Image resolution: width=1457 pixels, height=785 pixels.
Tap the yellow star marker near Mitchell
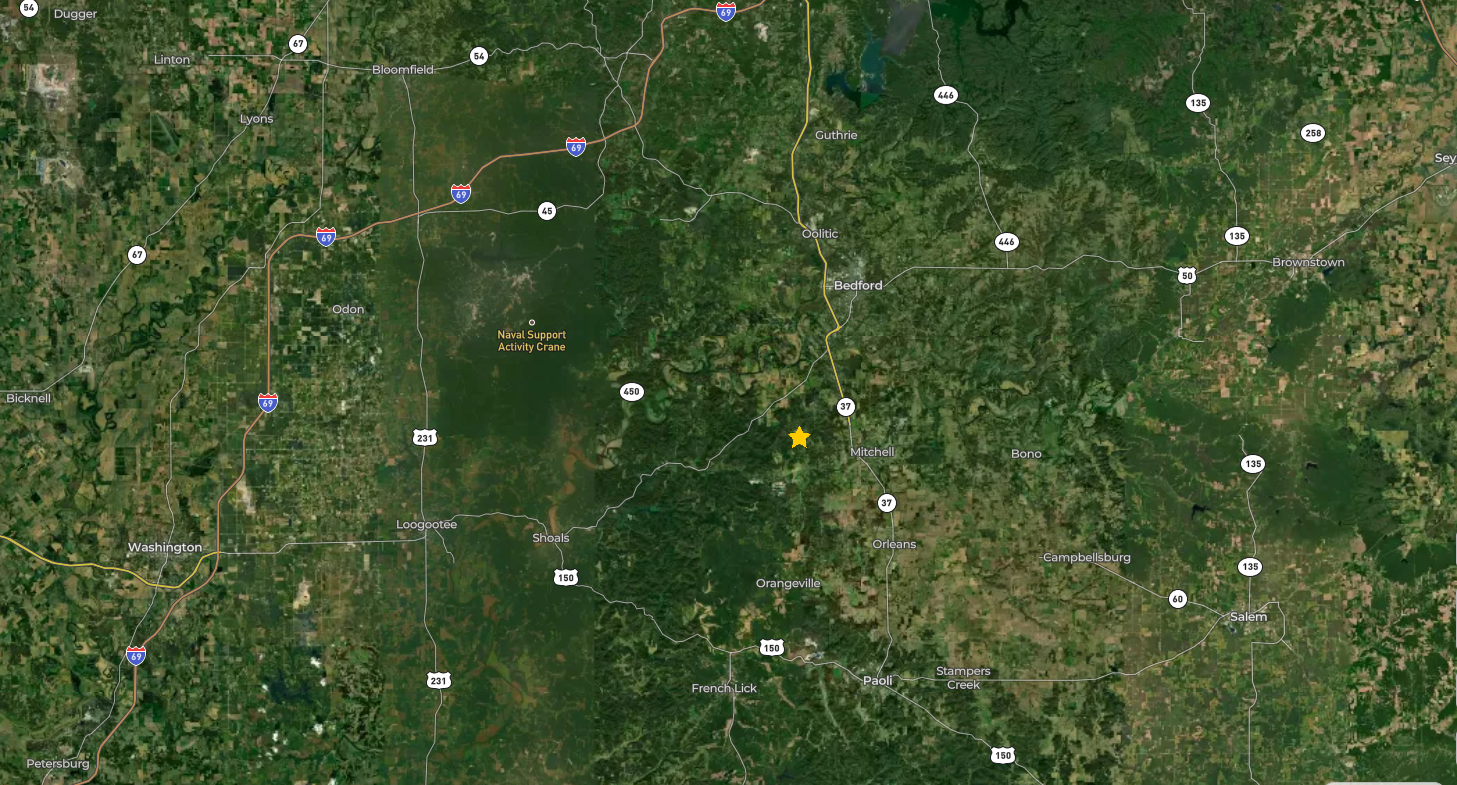[799, 437]
